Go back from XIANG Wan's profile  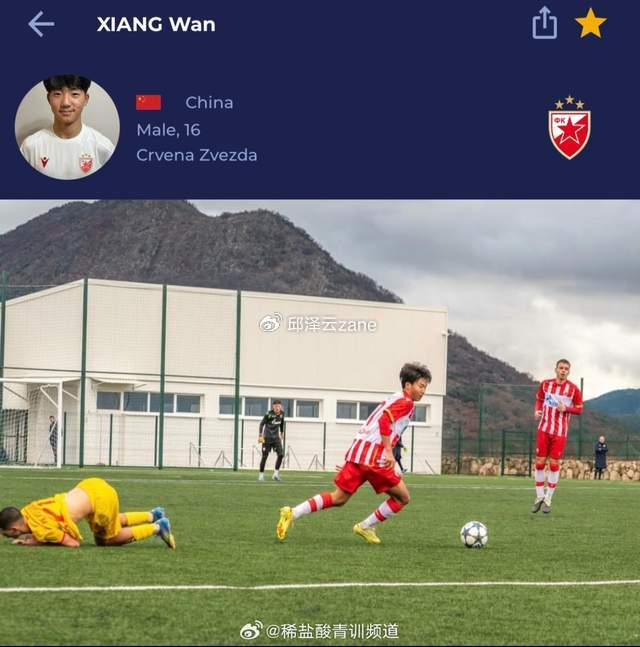(x=41, y=24)
